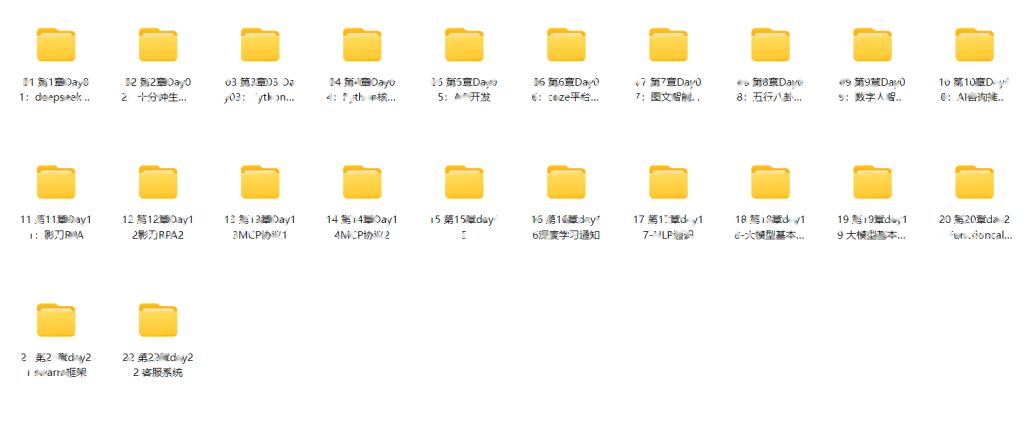Screen dimensions: 1024x427
Task: Open folder 13 第13章 MCP协议1
Action: 260,183
